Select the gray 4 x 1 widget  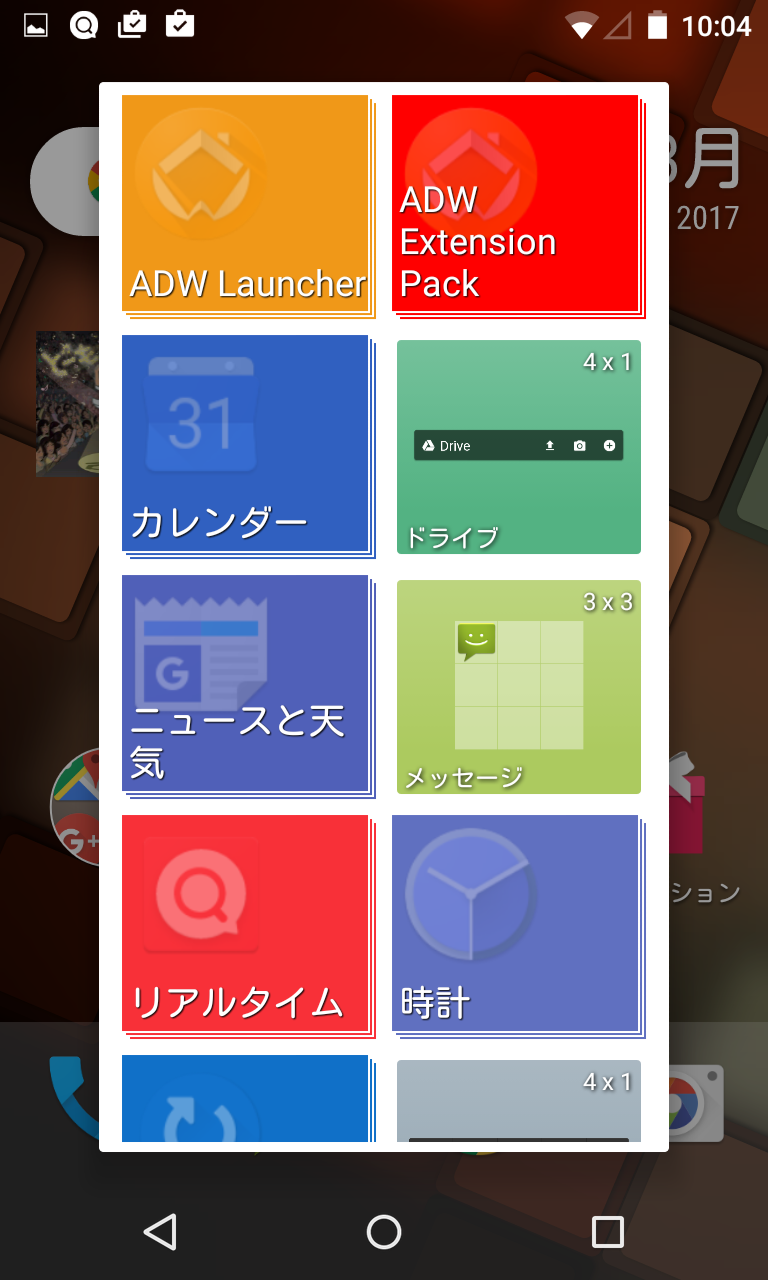click(519, 1101)
